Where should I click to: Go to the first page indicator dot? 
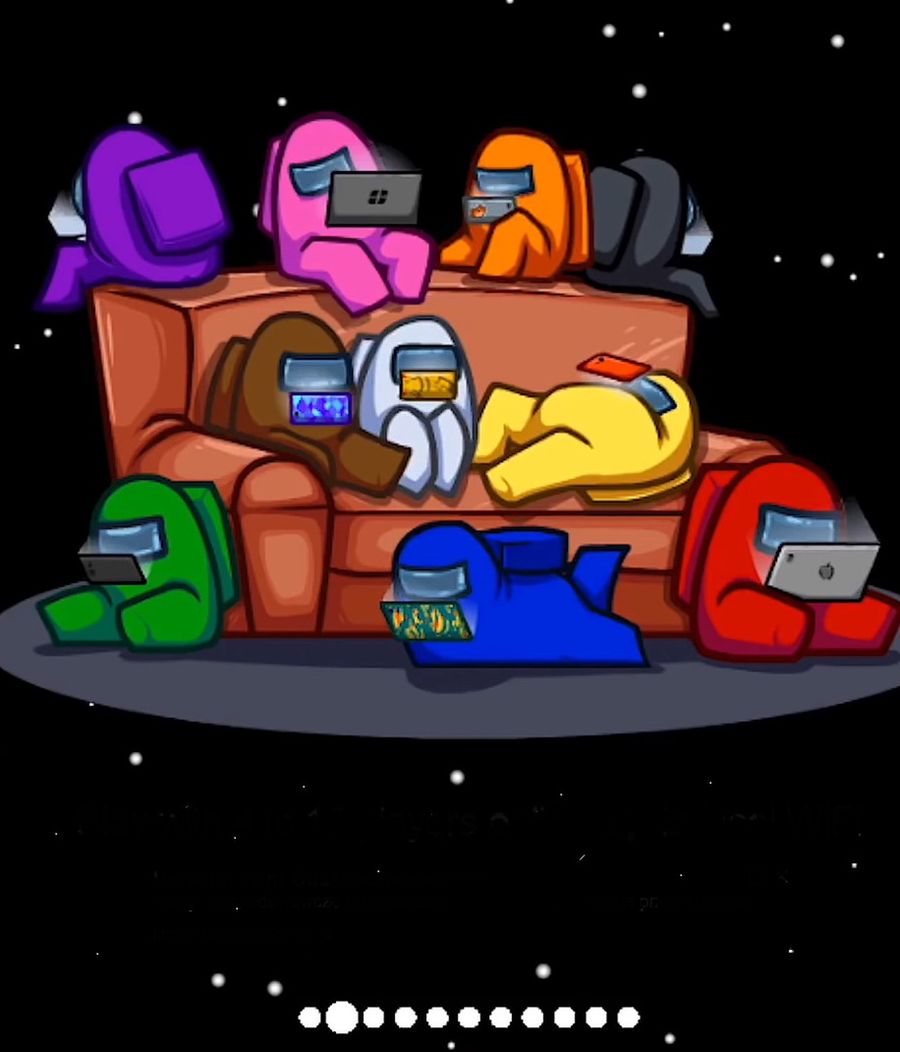point(310,1017)
